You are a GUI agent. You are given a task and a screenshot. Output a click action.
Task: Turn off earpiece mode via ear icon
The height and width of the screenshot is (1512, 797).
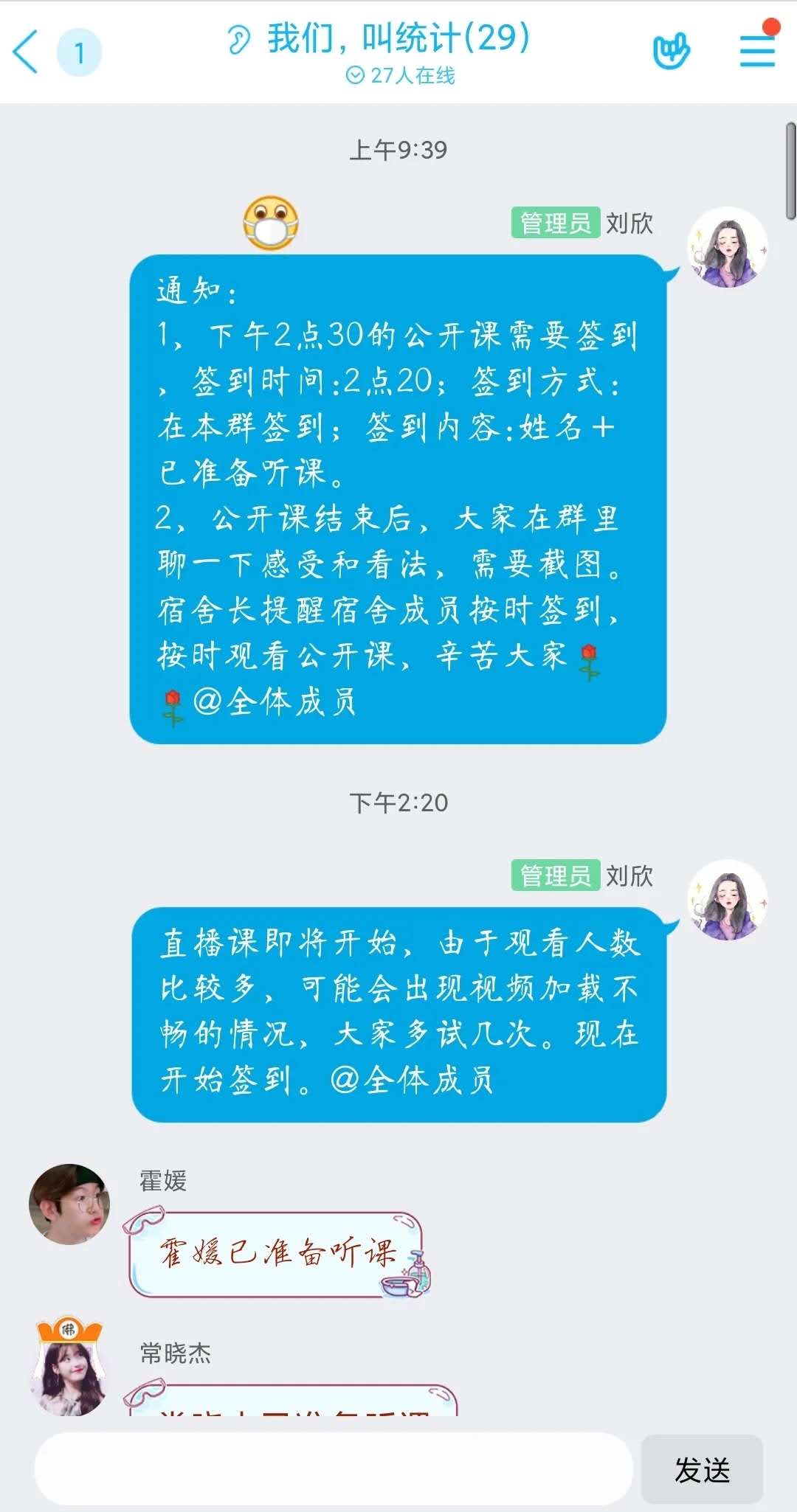(x=238, y=39)
